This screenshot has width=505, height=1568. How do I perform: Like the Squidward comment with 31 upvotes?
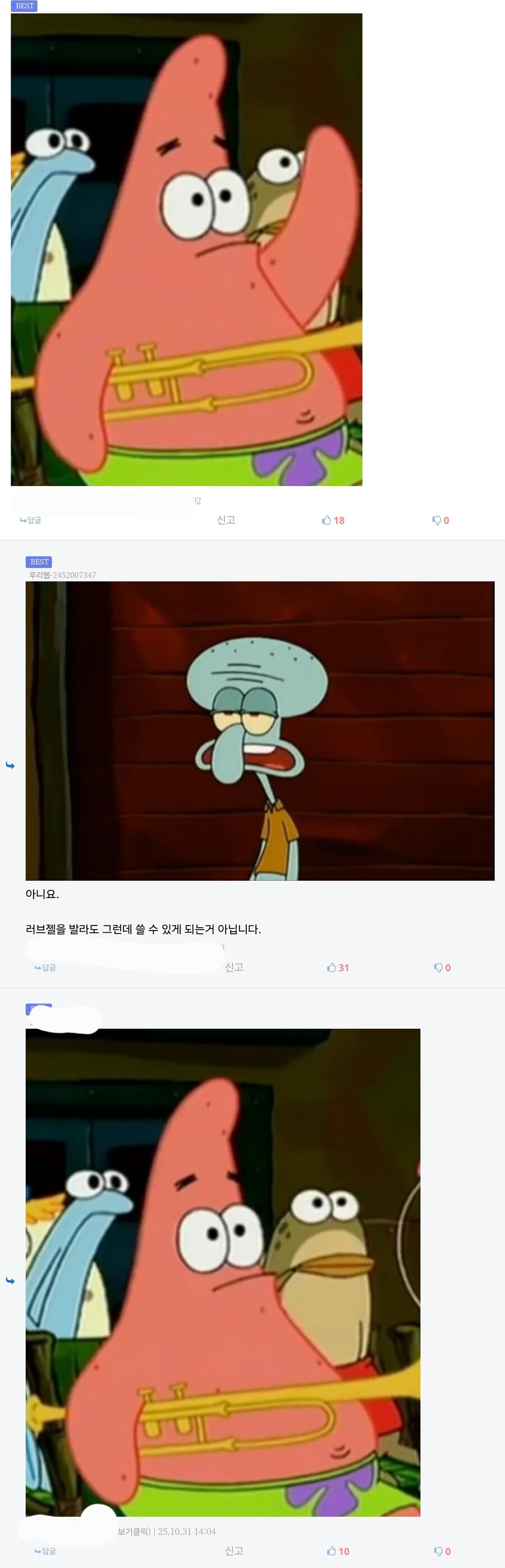(x=337, y=968)
